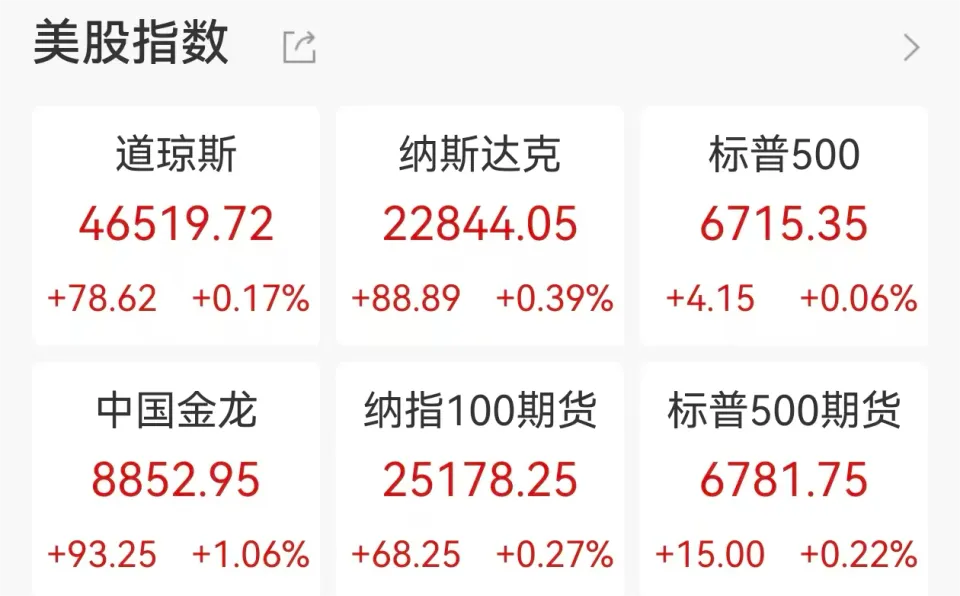Open the 道琼斯 index card
The height and width of the screenshot is (596, 960).
pos(176,226)
